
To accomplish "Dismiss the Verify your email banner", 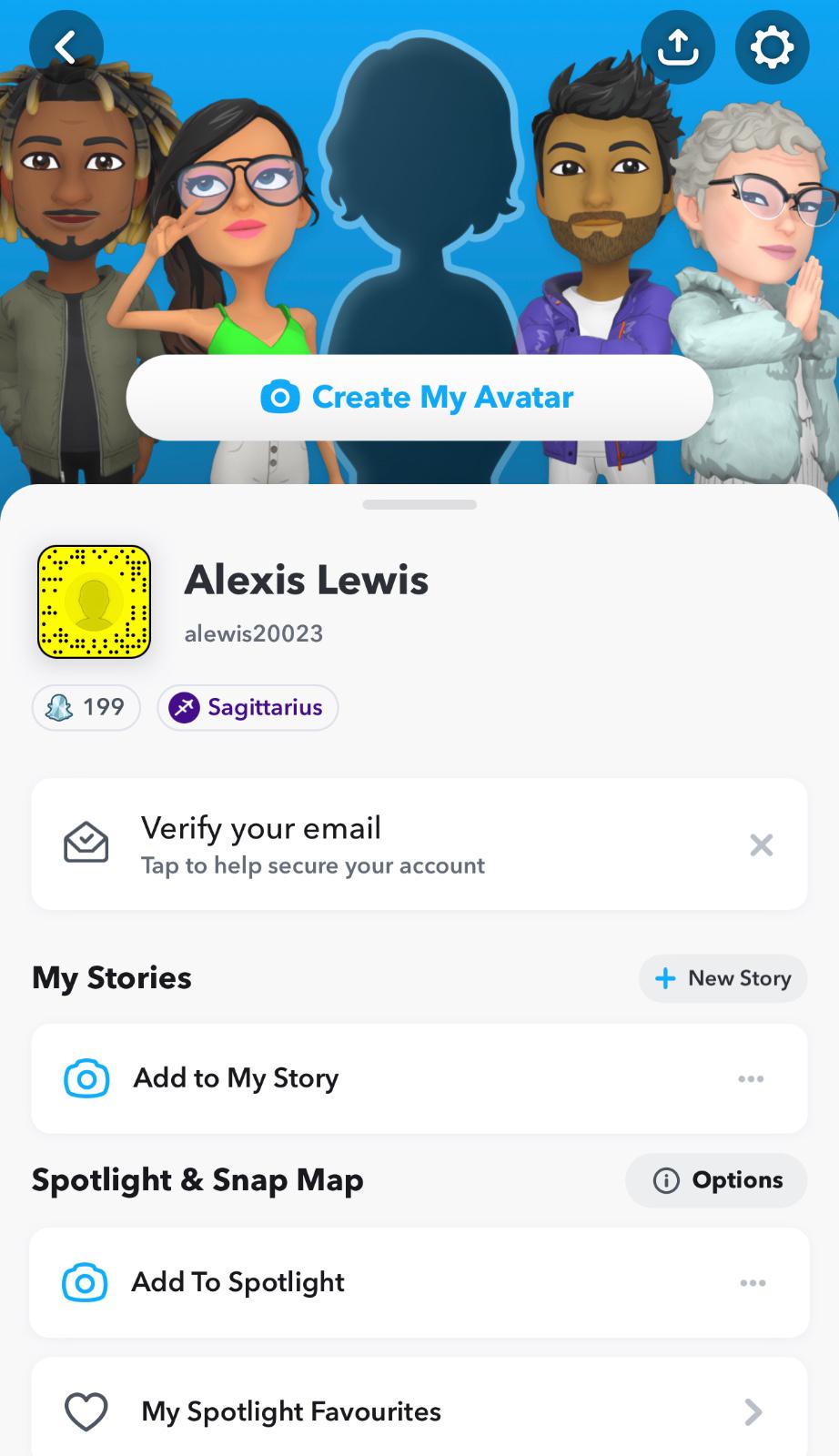I will pyautogui.click(x=761, y=845).
